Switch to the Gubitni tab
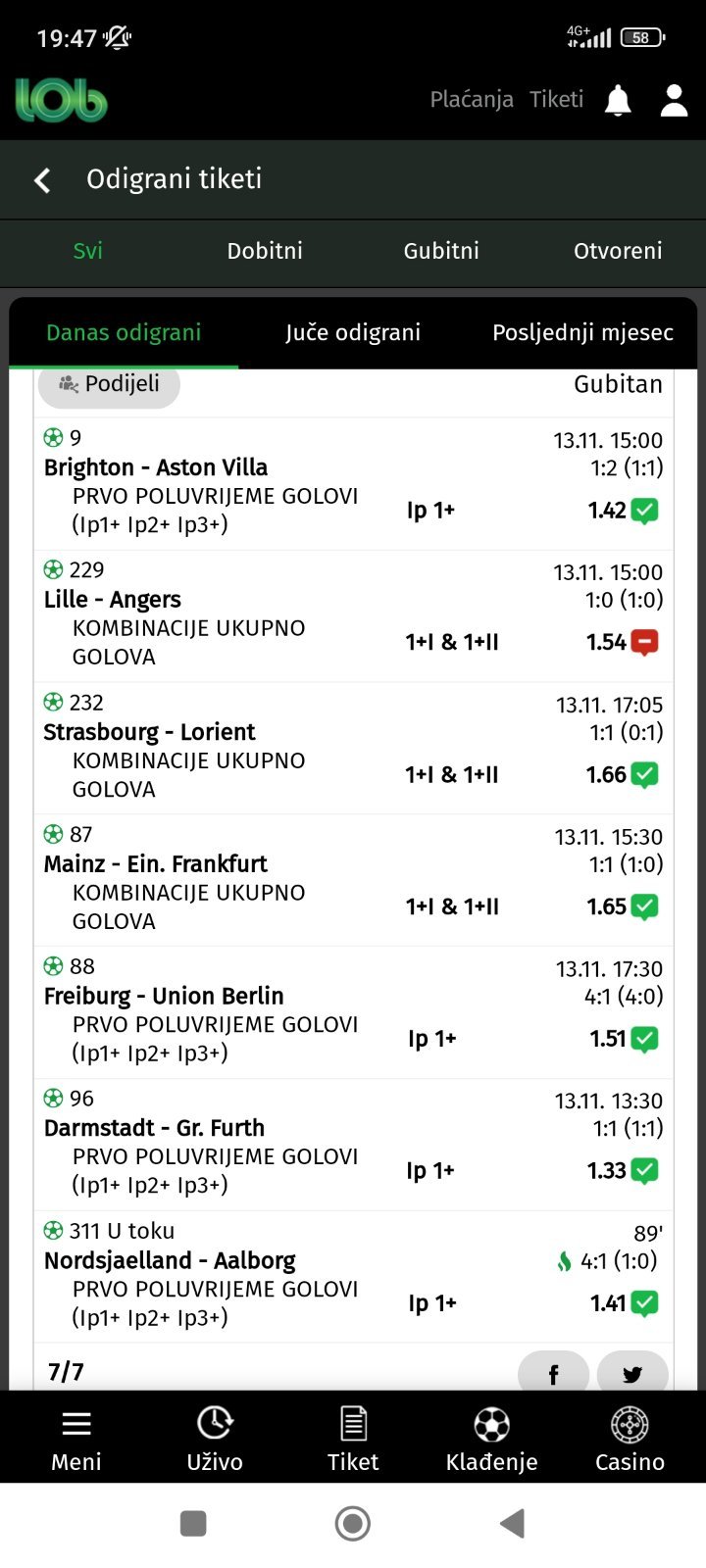706x1568 pixels. [441, 251]
